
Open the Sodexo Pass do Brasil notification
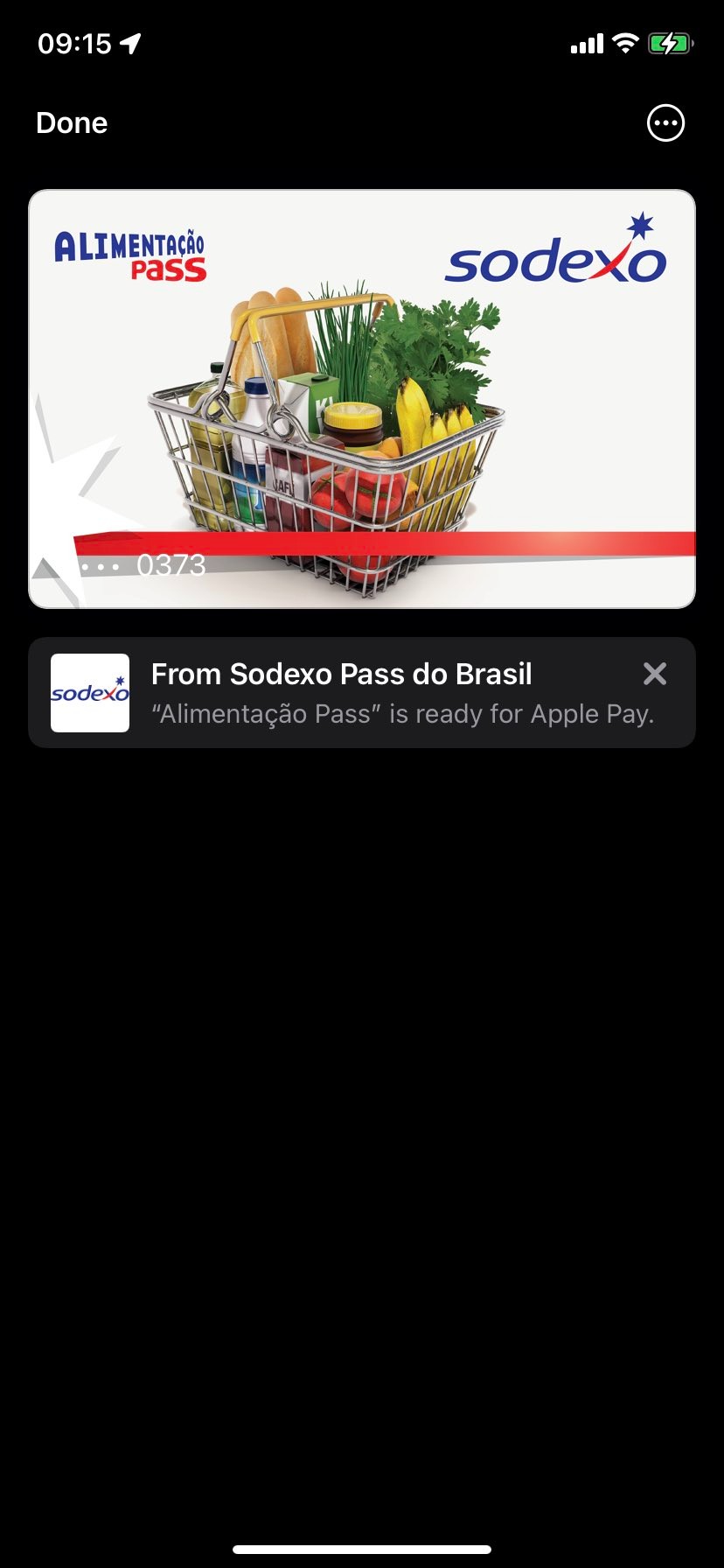coord(362,693)
